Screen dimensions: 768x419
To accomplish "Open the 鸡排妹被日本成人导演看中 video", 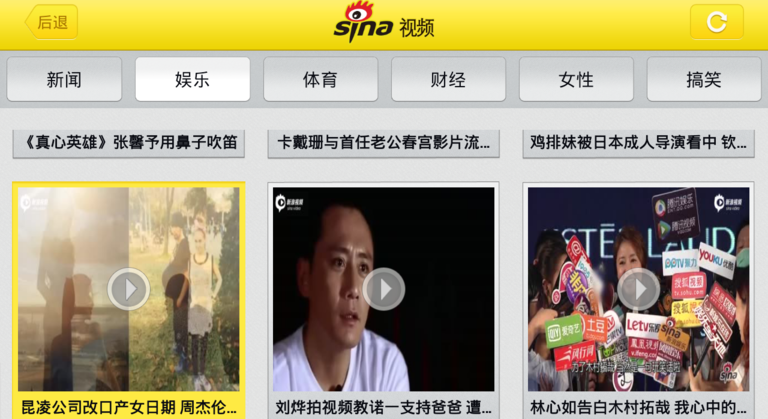I will pos(638,143).
